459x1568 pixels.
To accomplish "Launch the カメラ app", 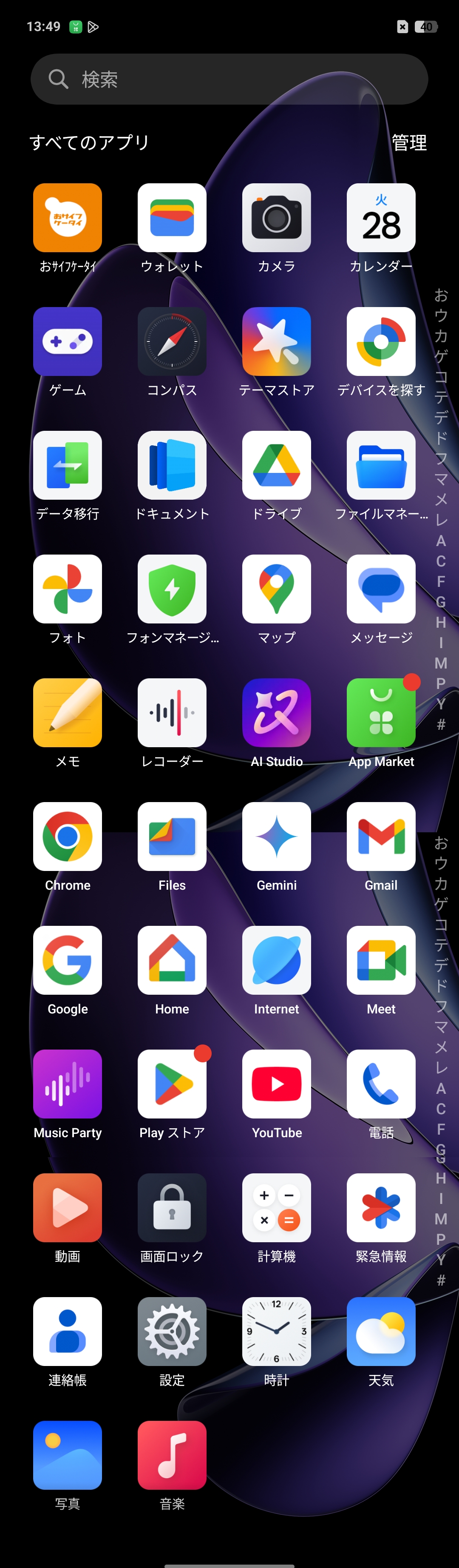I will coord(276,218).
